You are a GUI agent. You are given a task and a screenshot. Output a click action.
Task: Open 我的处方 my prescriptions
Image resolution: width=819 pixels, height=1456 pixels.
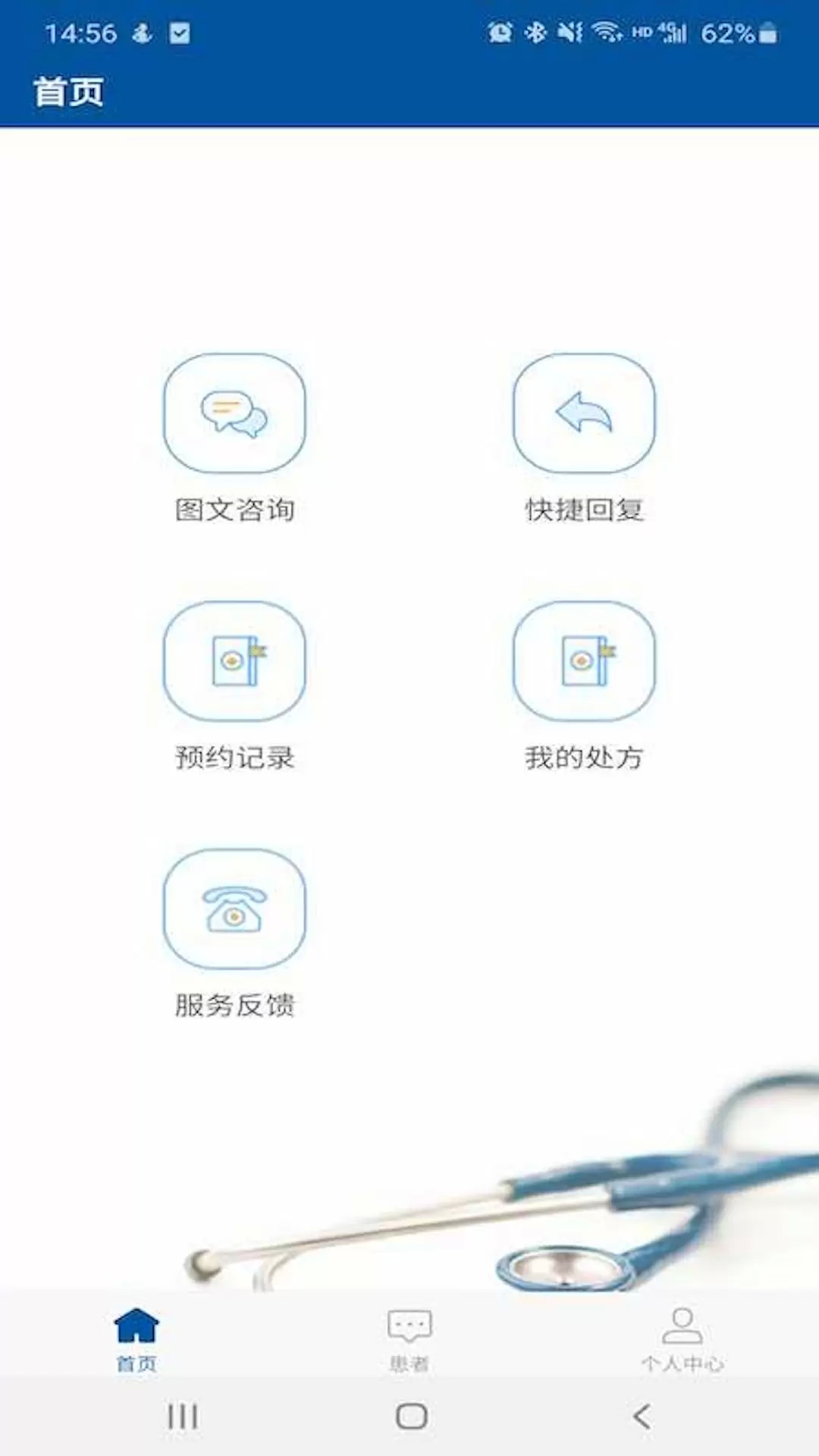click(x=584, y=661)
